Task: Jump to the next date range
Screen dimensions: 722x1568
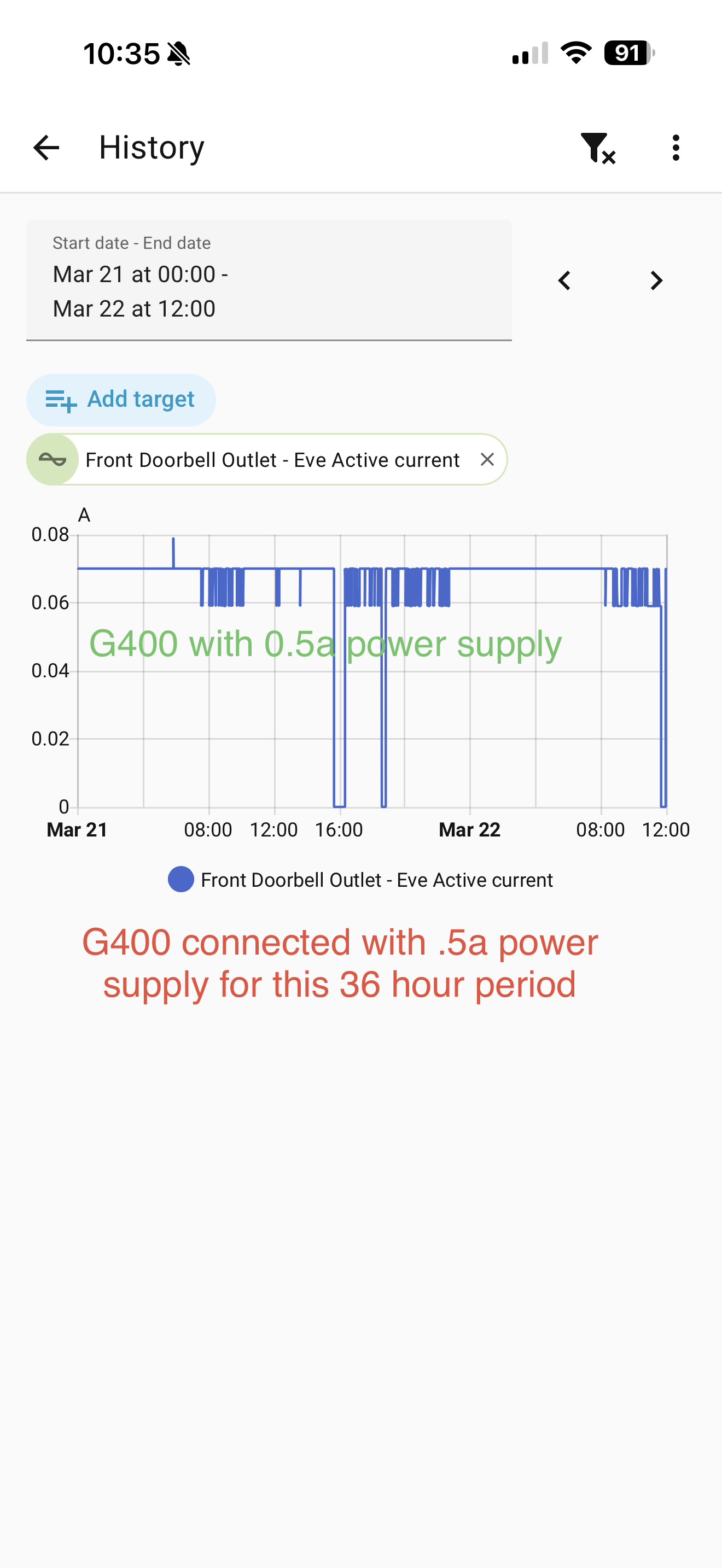Action: pyautogui.click(x=656, y=280)
